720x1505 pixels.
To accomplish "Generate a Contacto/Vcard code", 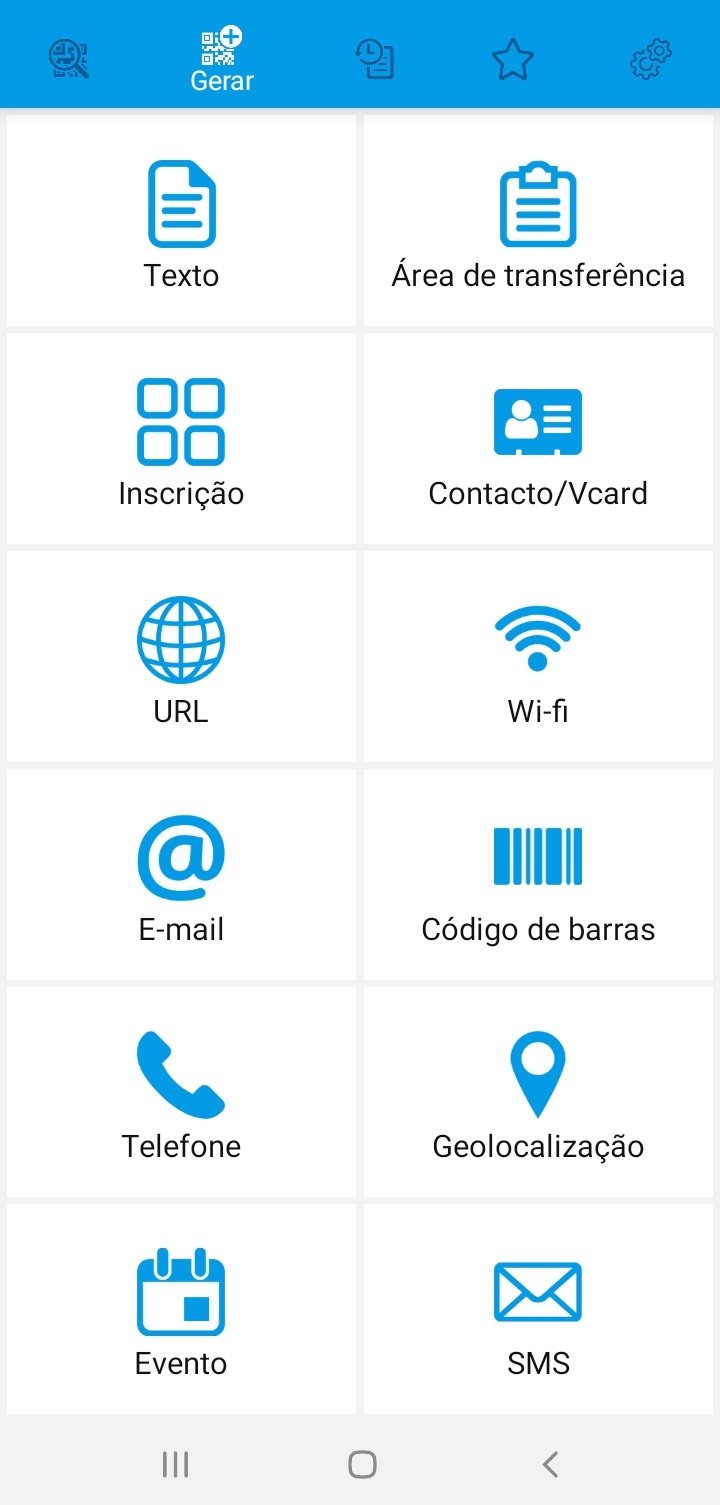I will tap(538, 438).
